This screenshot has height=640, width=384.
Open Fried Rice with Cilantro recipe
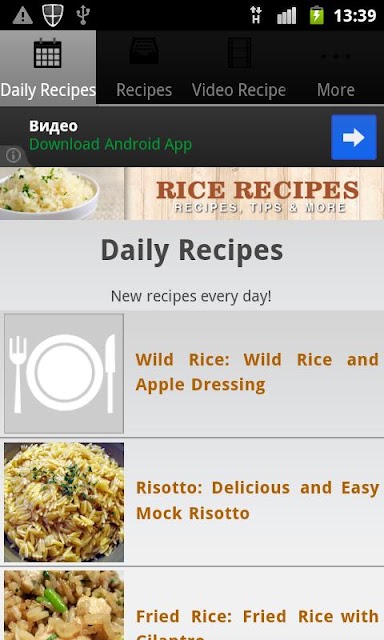click(192, 604)
